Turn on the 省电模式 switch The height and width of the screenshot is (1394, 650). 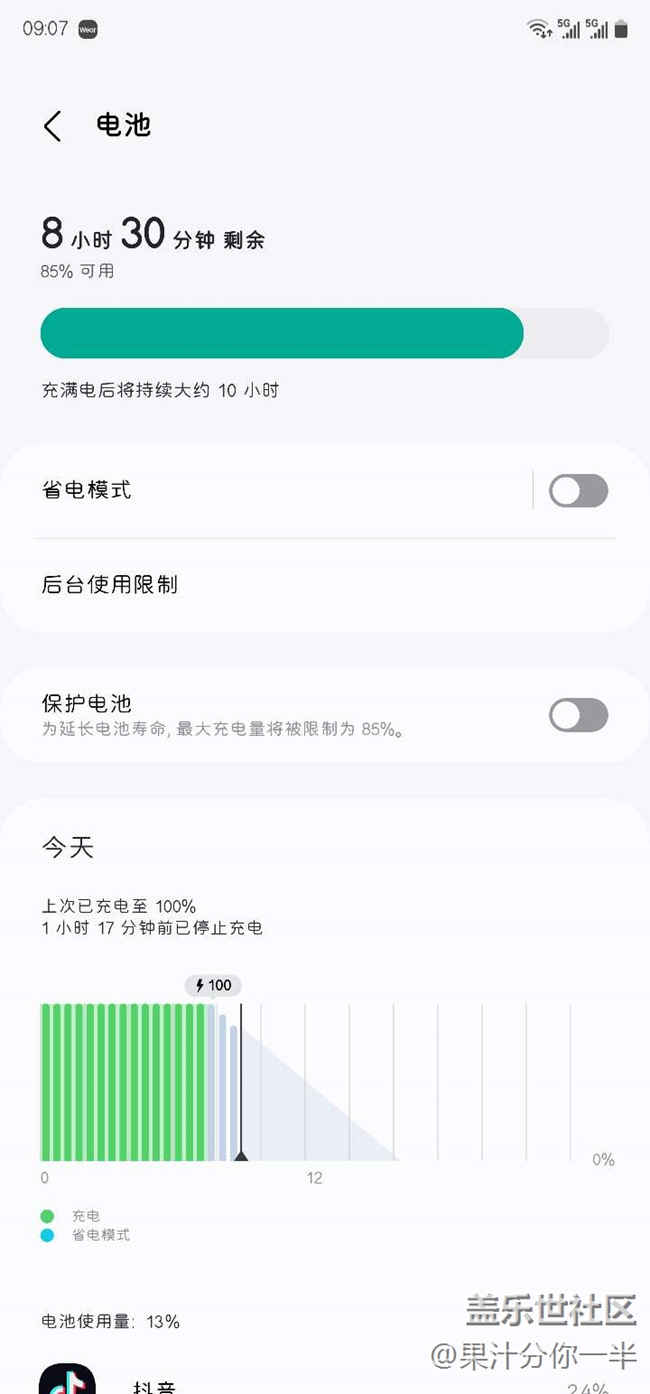[x=578, y=491]
